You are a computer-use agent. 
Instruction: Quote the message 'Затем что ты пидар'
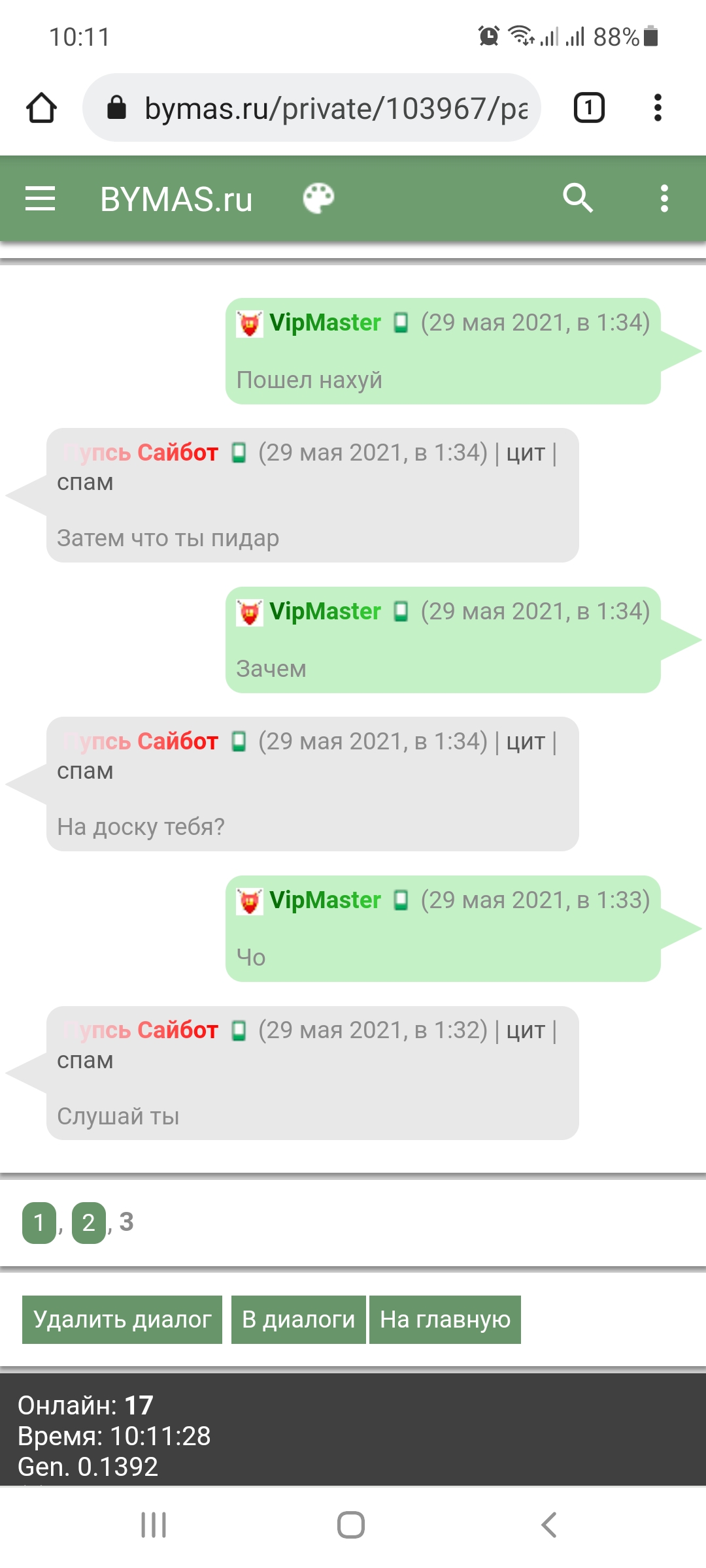pyautogui.click(x=526, y=453)
